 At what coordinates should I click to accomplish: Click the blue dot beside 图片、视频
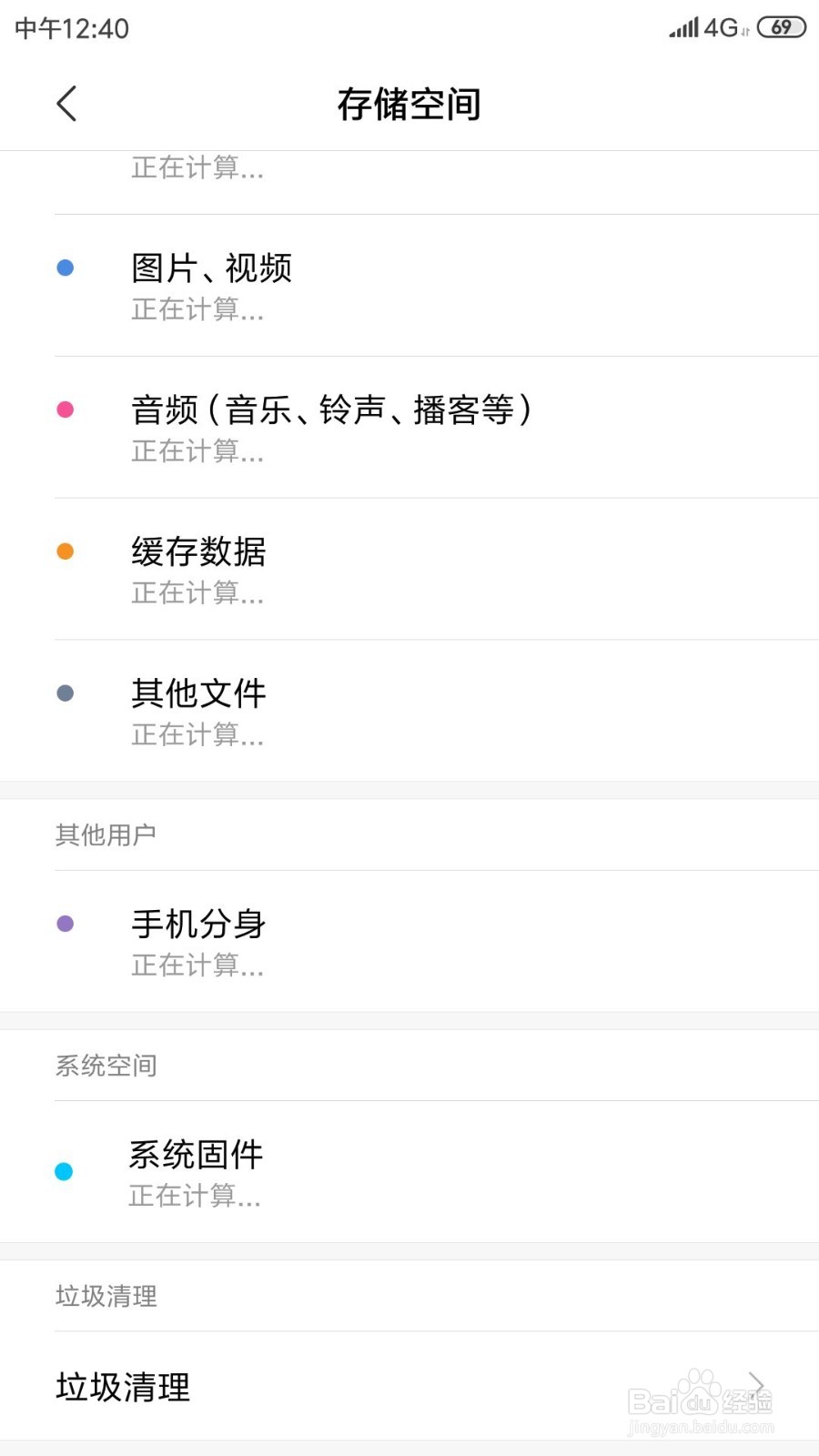[x=65, y=267]
